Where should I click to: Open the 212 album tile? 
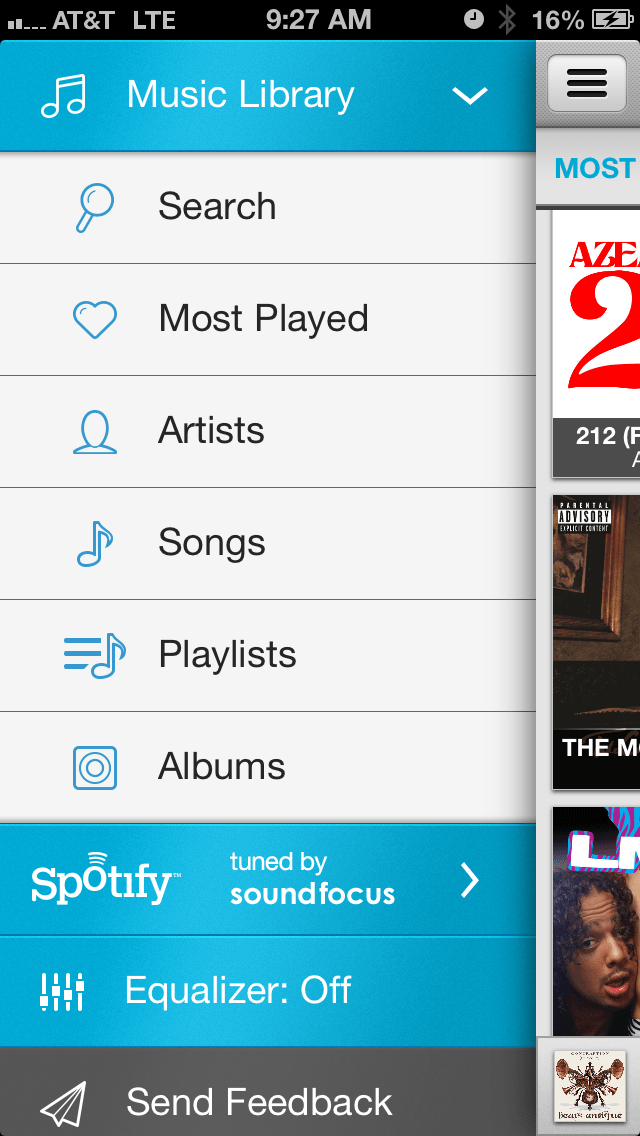598,340
